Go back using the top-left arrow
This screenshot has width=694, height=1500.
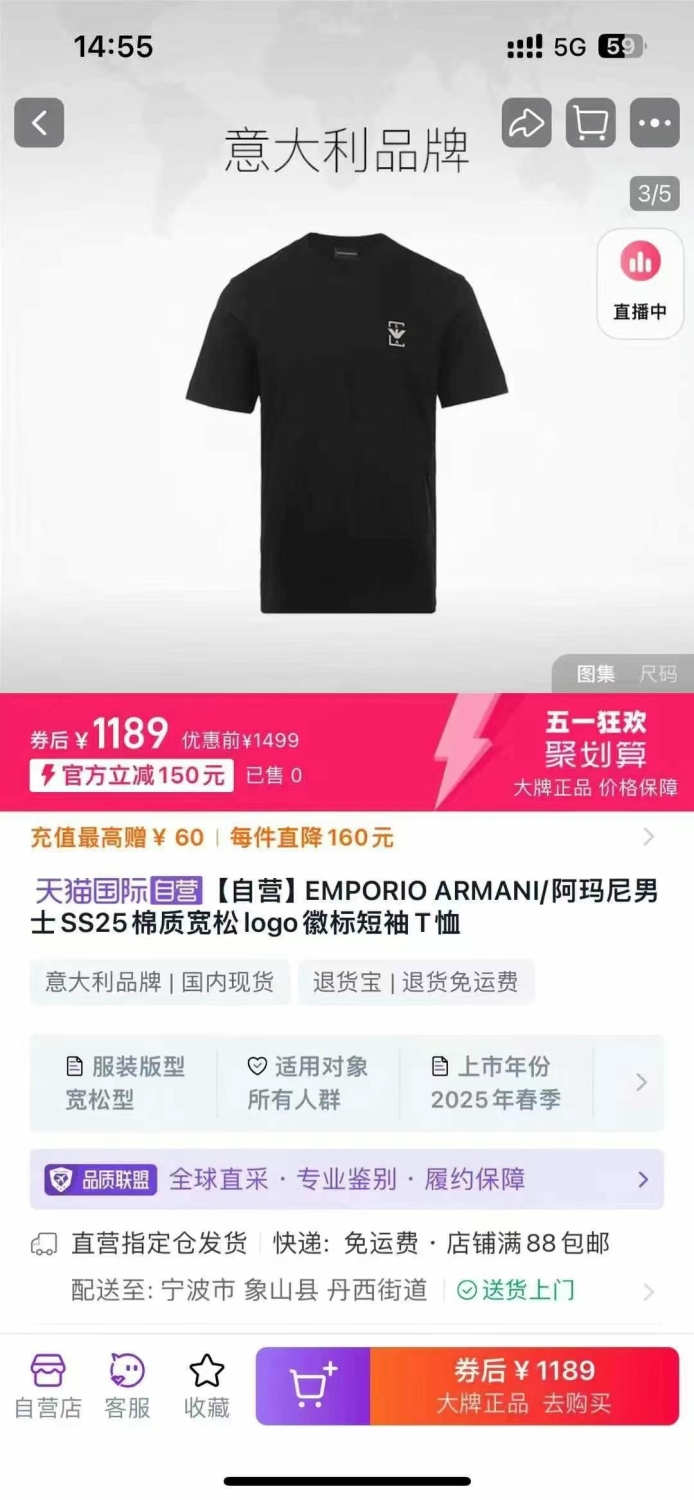coord(39,123)
